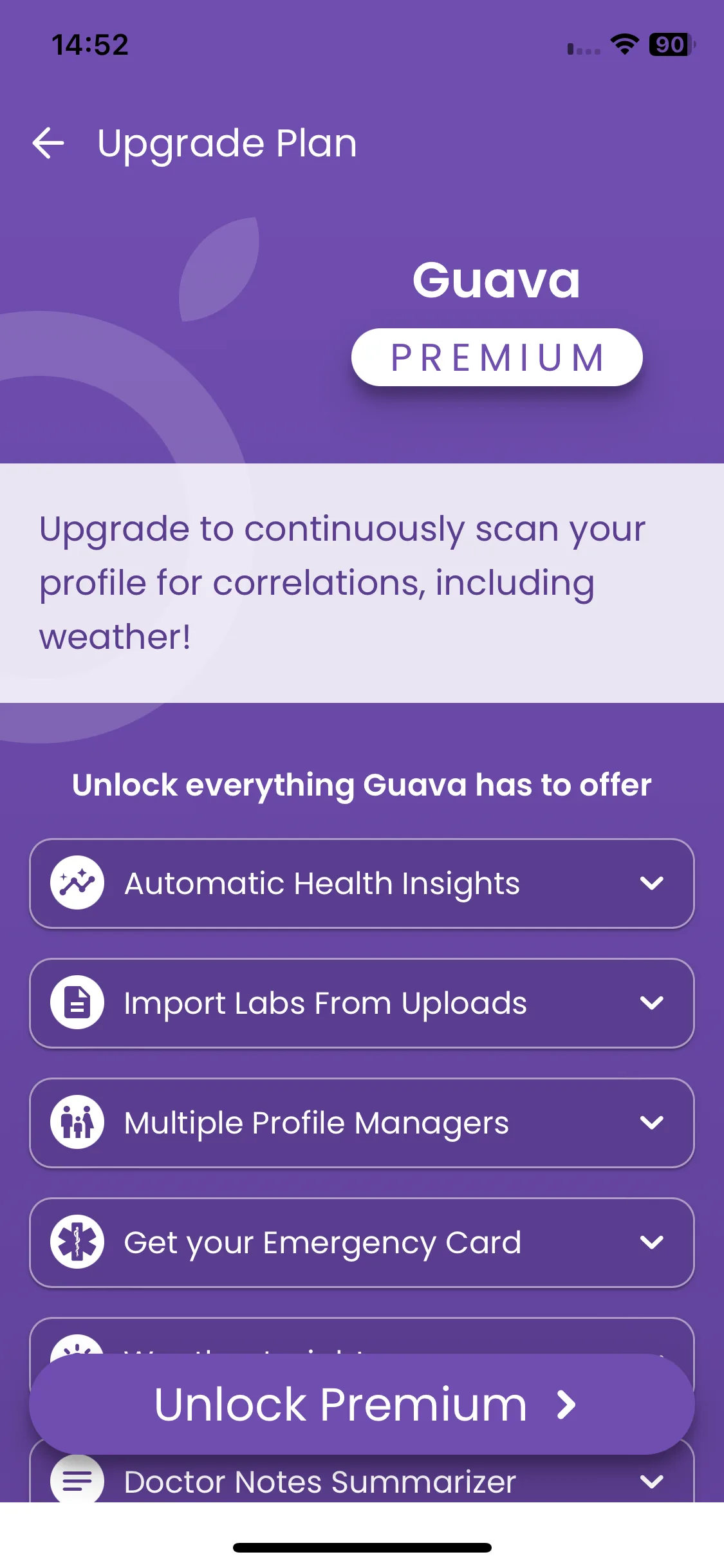724x1568 pixels.
Task: Expand Import Labs From Uploads
Action: click(x=651, y=1003)
